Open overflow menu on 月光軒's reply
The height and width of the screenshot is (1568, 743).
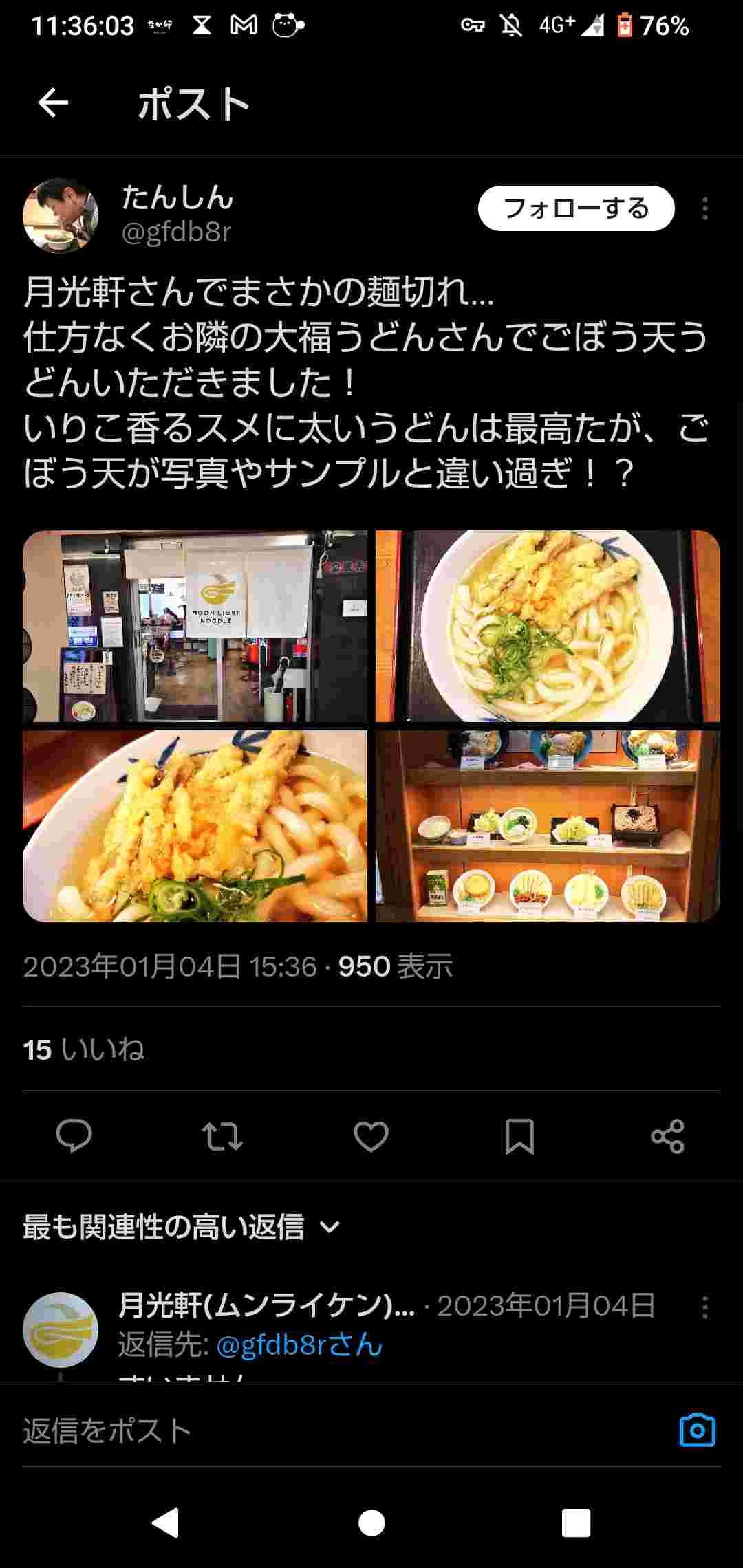704,1307
